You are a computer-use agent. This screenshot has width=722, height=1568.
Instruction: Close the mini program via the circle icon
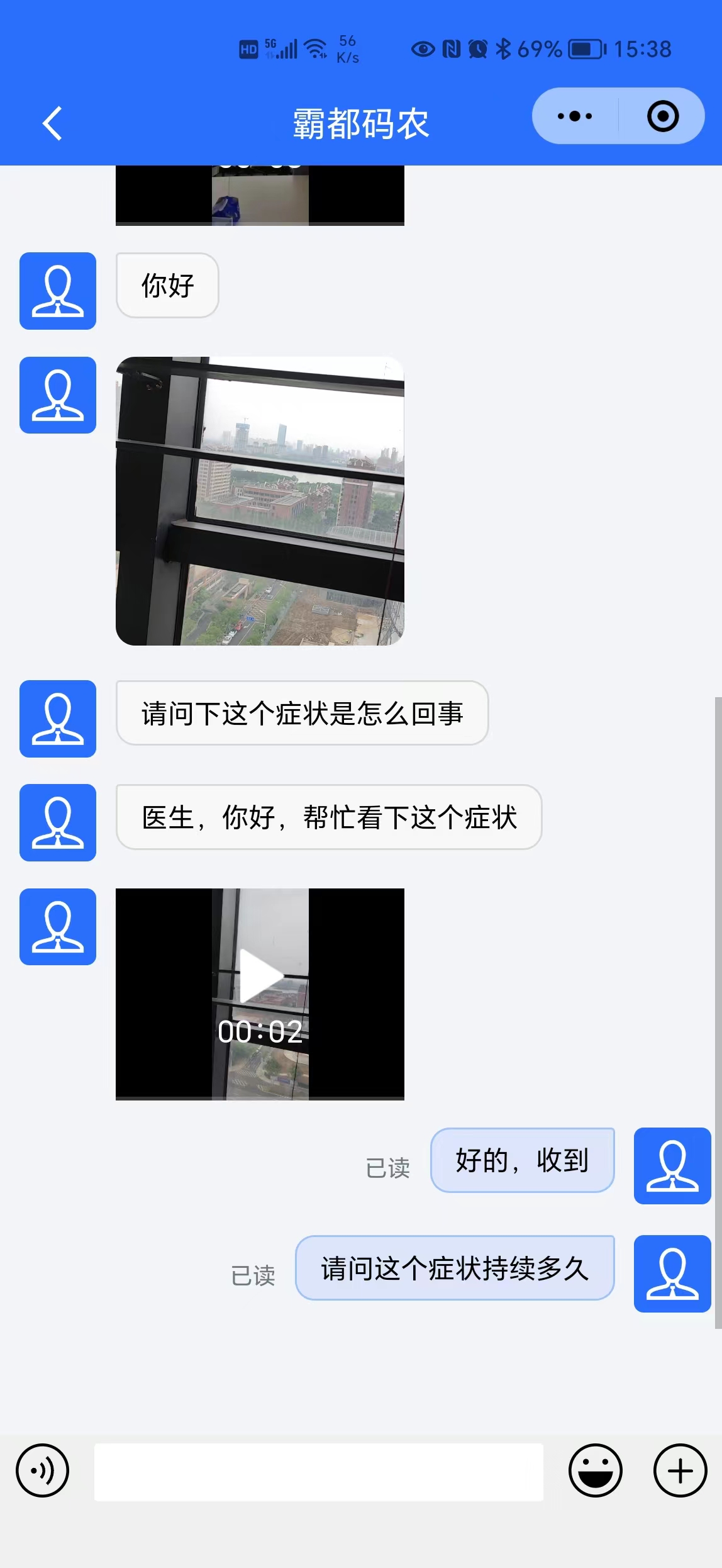[662, 116]
